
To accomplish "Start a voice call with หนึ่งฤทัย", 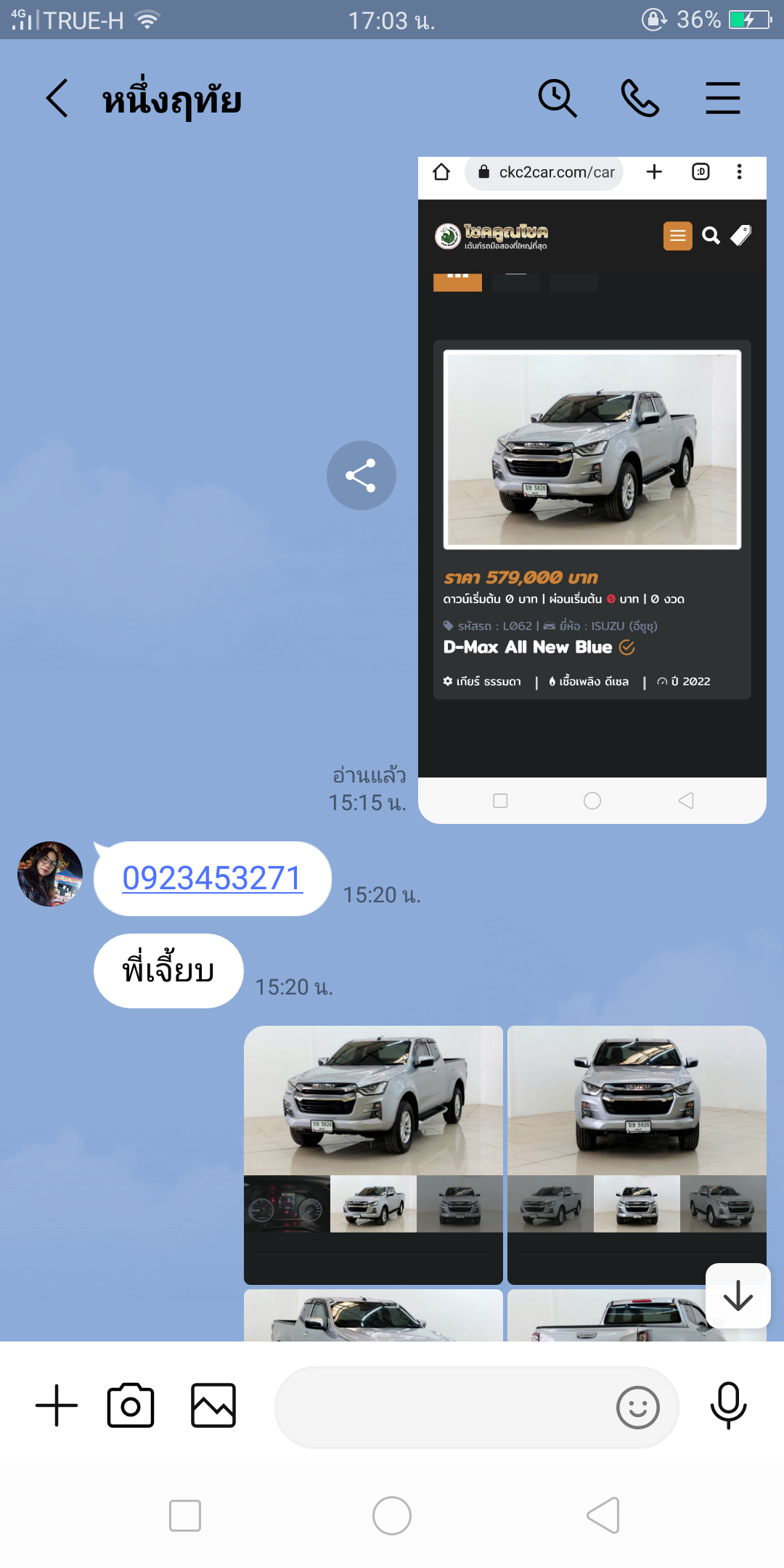I will click(640, 99).
